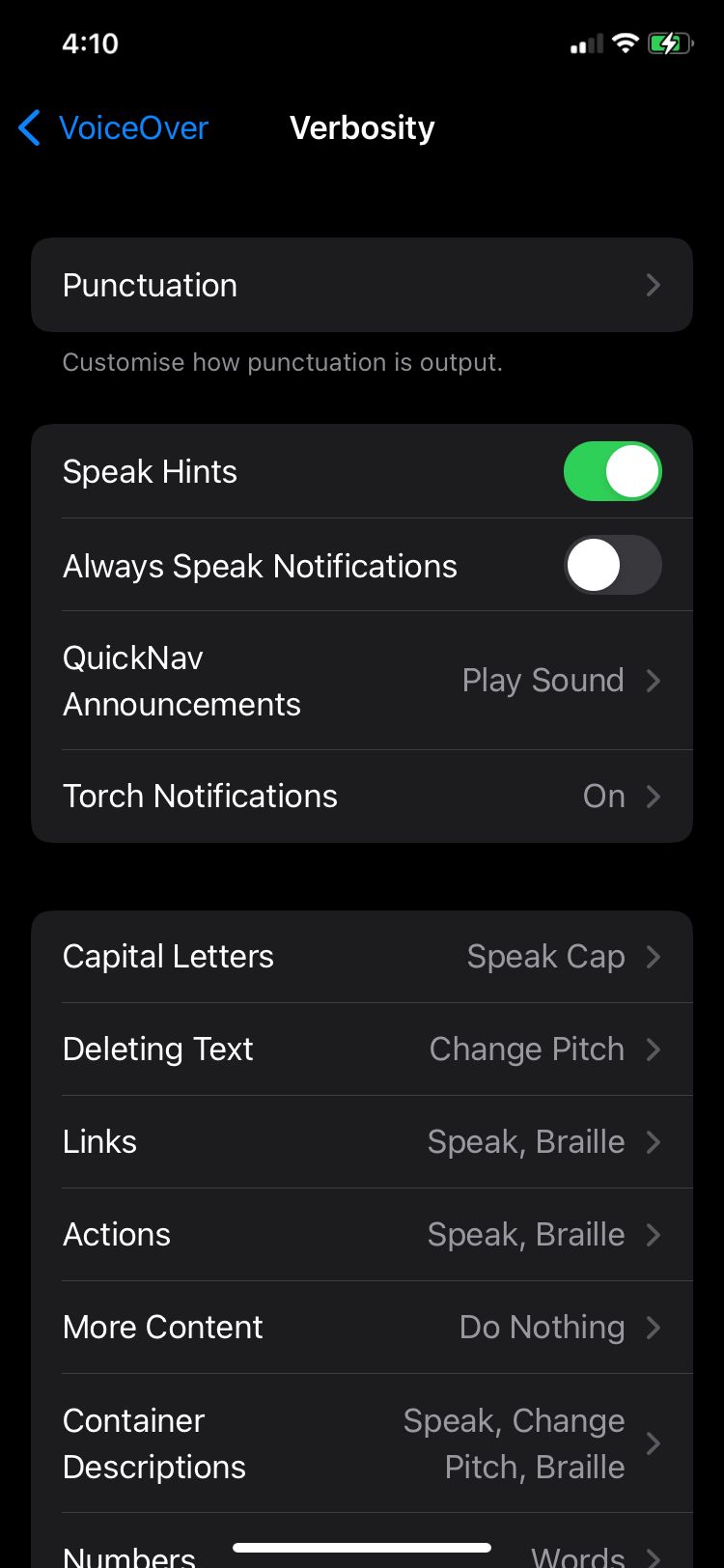This screenshot has height=1568, width=724.
Task: Tap the clock showing 4:10
Action: click(x=90, y=42)
